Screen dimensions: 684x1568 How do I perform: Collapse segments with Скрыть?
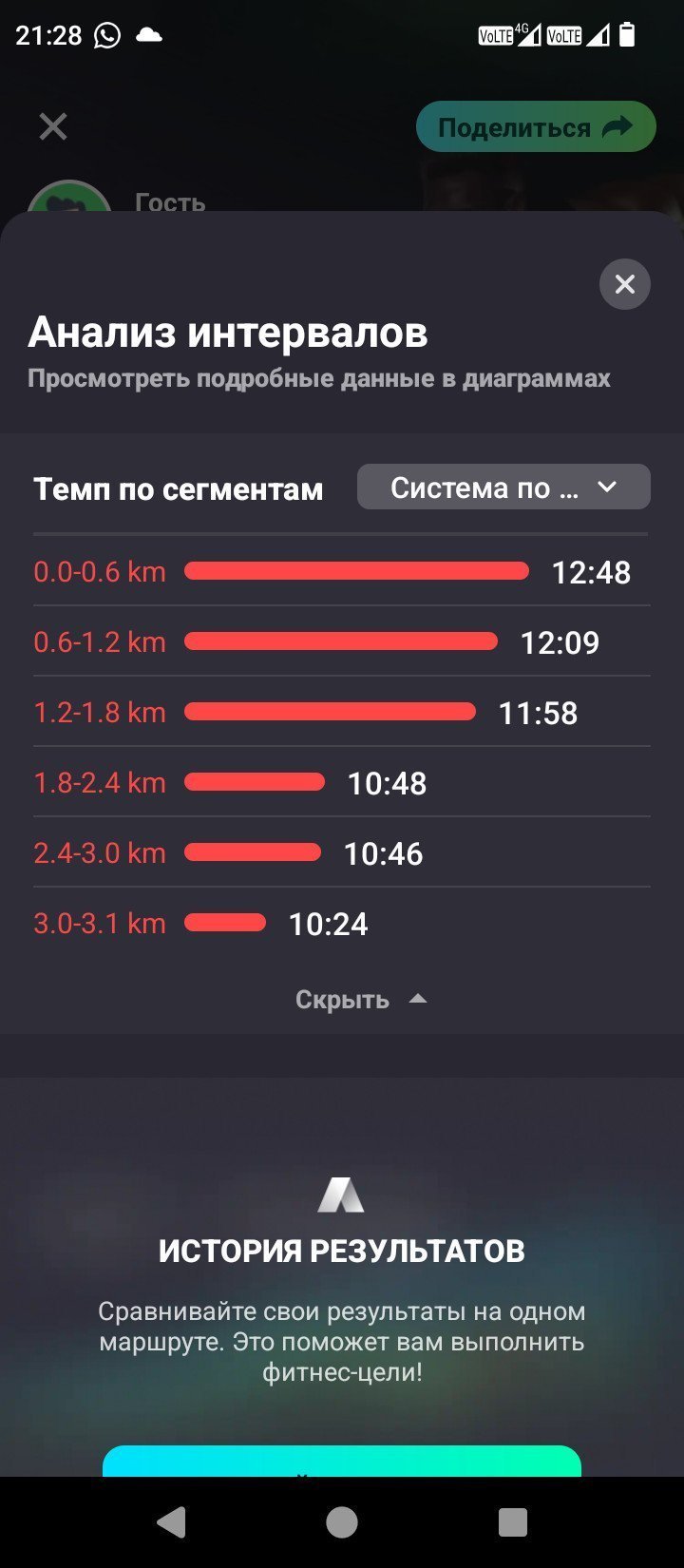(x=361, y=1000)
